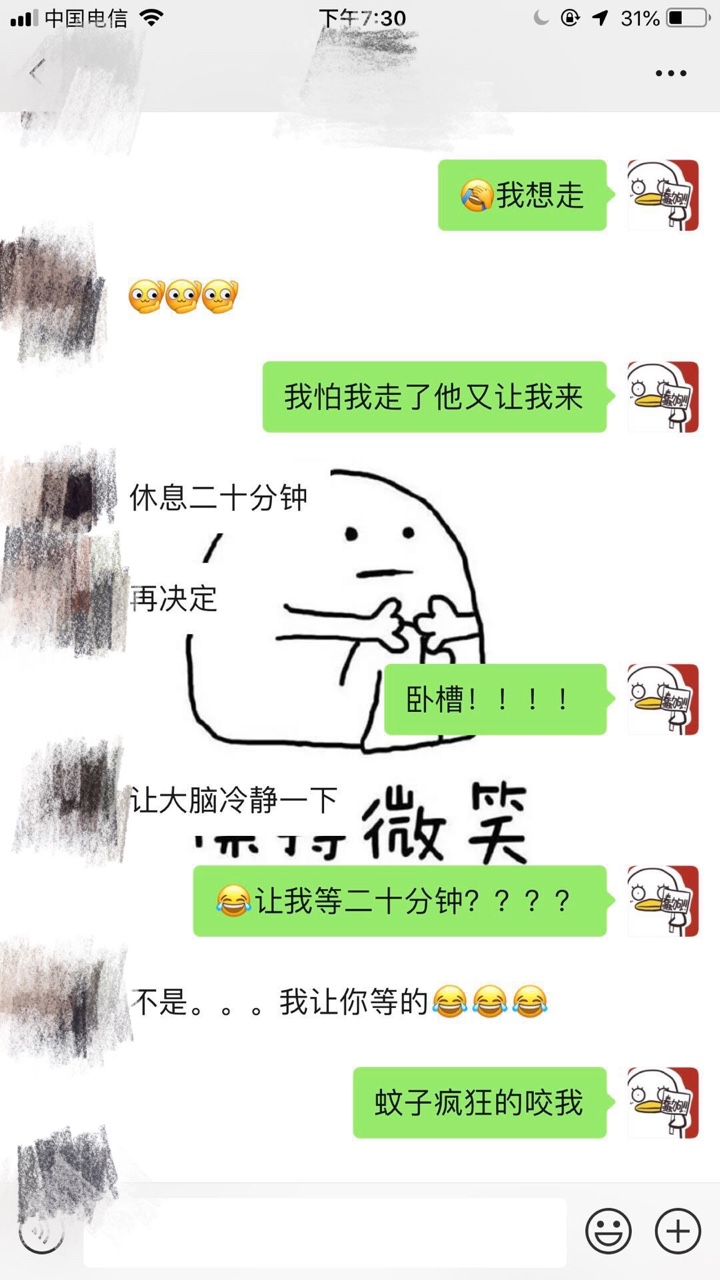Image resolution: width=720 pixels, height=1280 pixels.
Task: Open the emoji sticker panel
Action: point(608,1230)
